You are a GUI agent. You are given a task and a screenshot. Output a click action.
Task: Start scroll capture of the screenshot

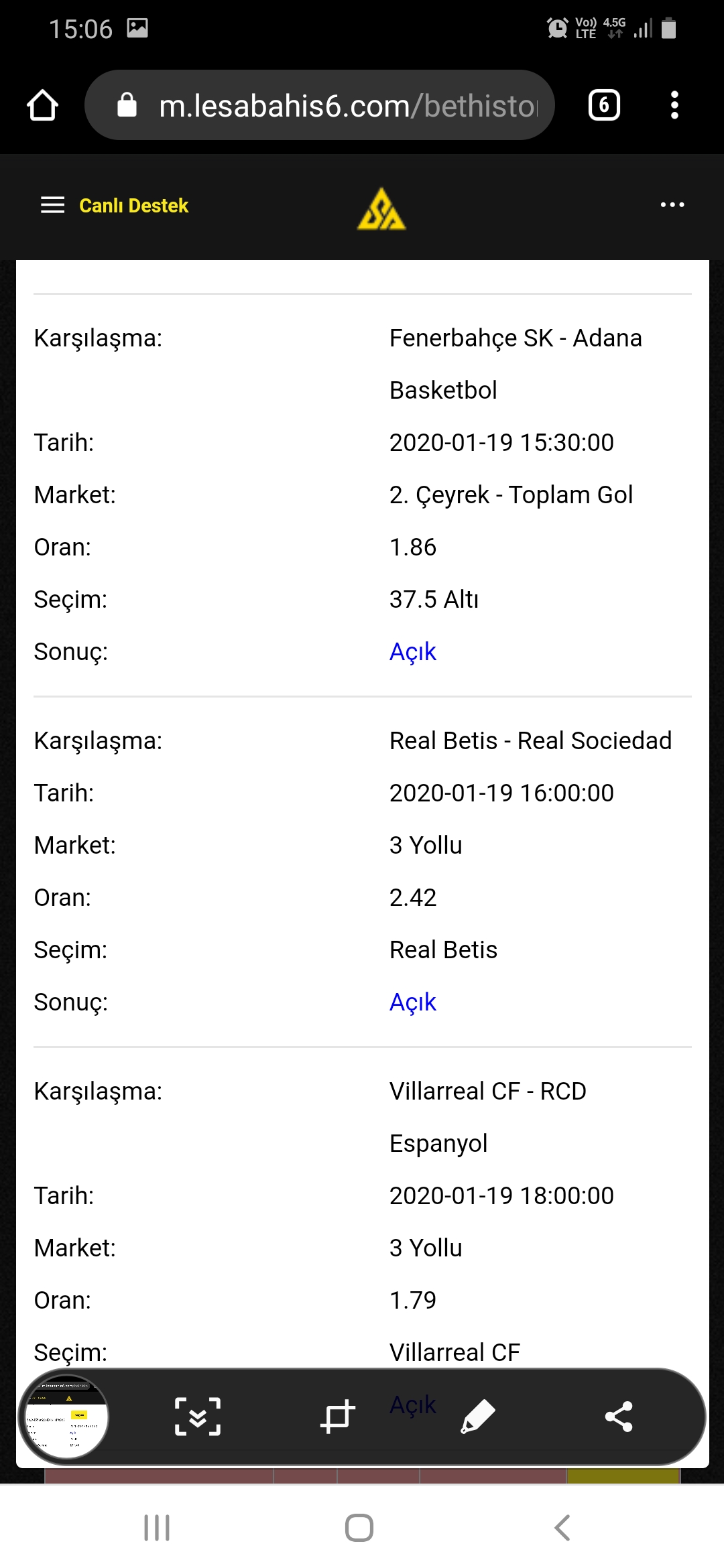[198, 1417]
